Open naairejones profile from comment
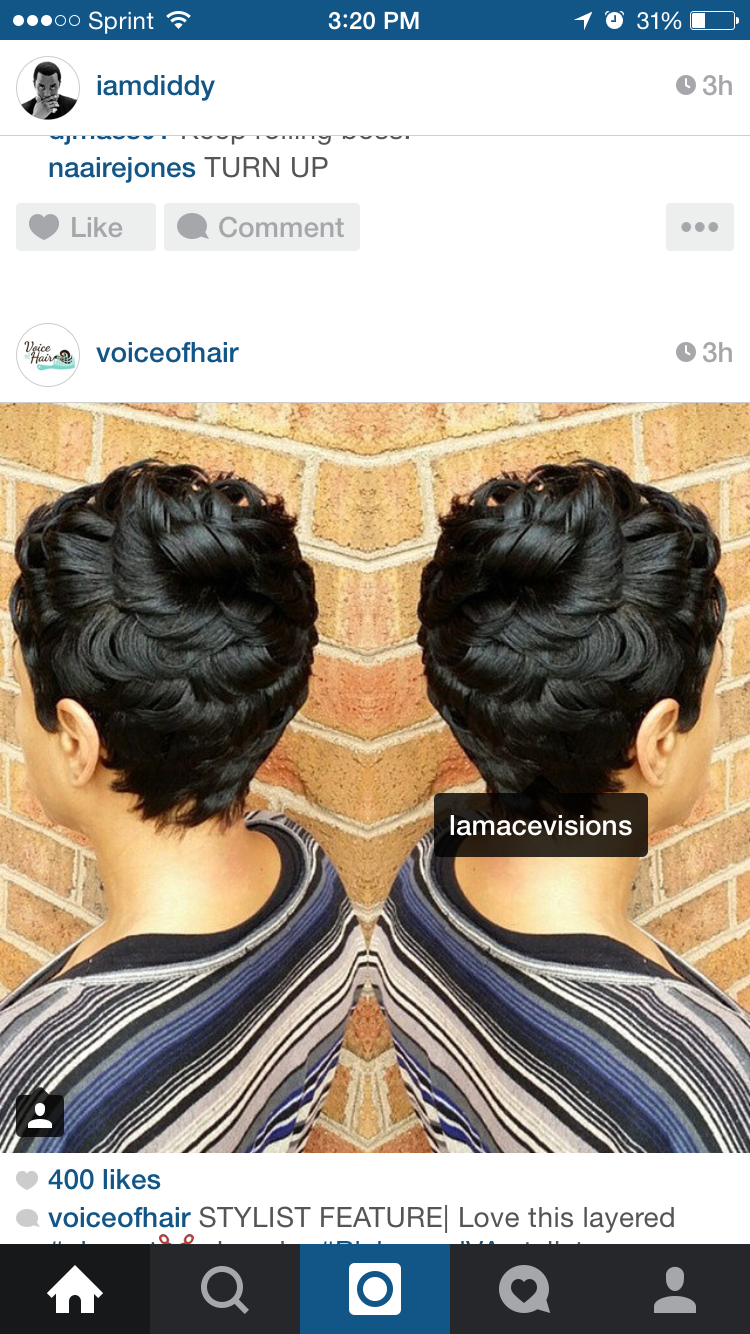This screenshot has width=750, height=1334. [121, 168]
